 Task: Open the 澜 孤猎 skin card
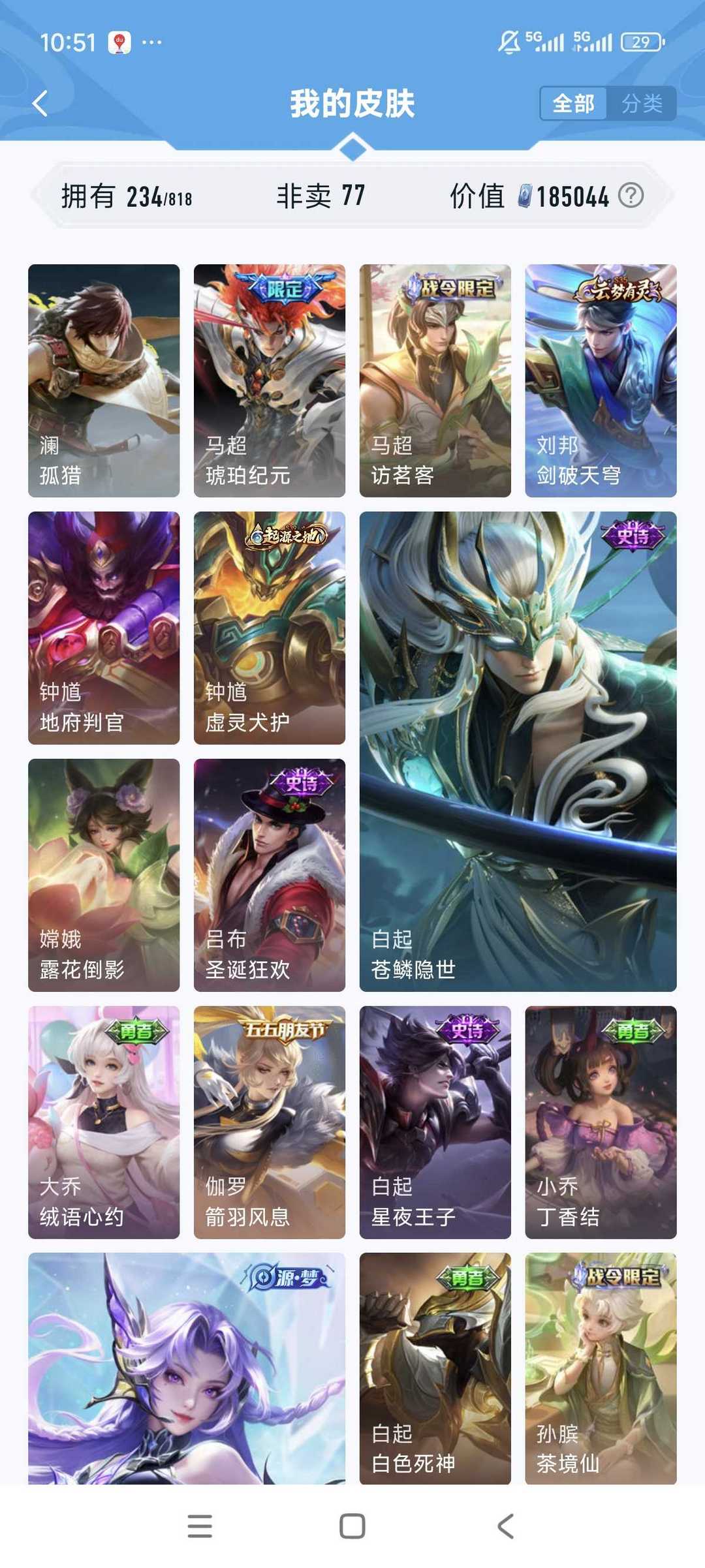pyautogui.click(x=104, y=380)
